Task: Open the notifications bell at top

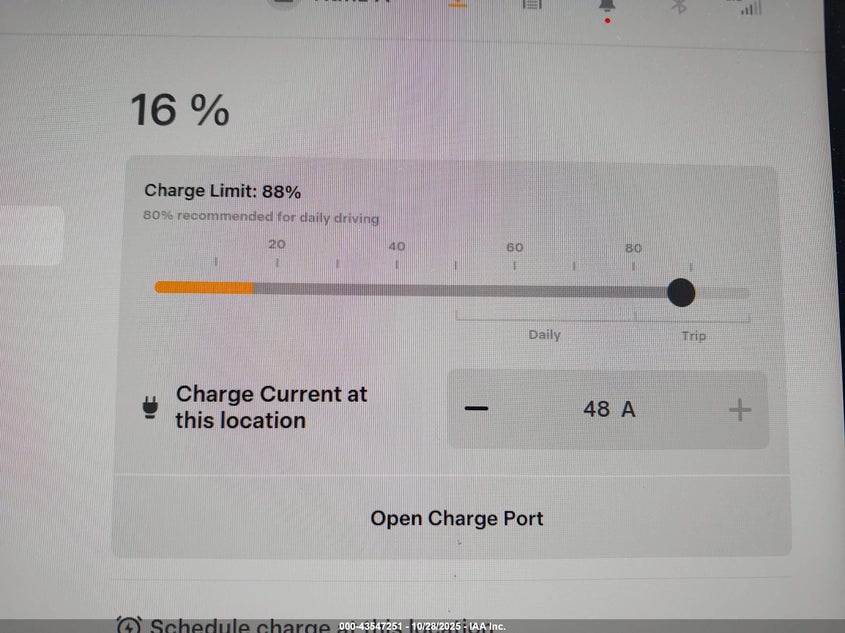Action: 607,6
